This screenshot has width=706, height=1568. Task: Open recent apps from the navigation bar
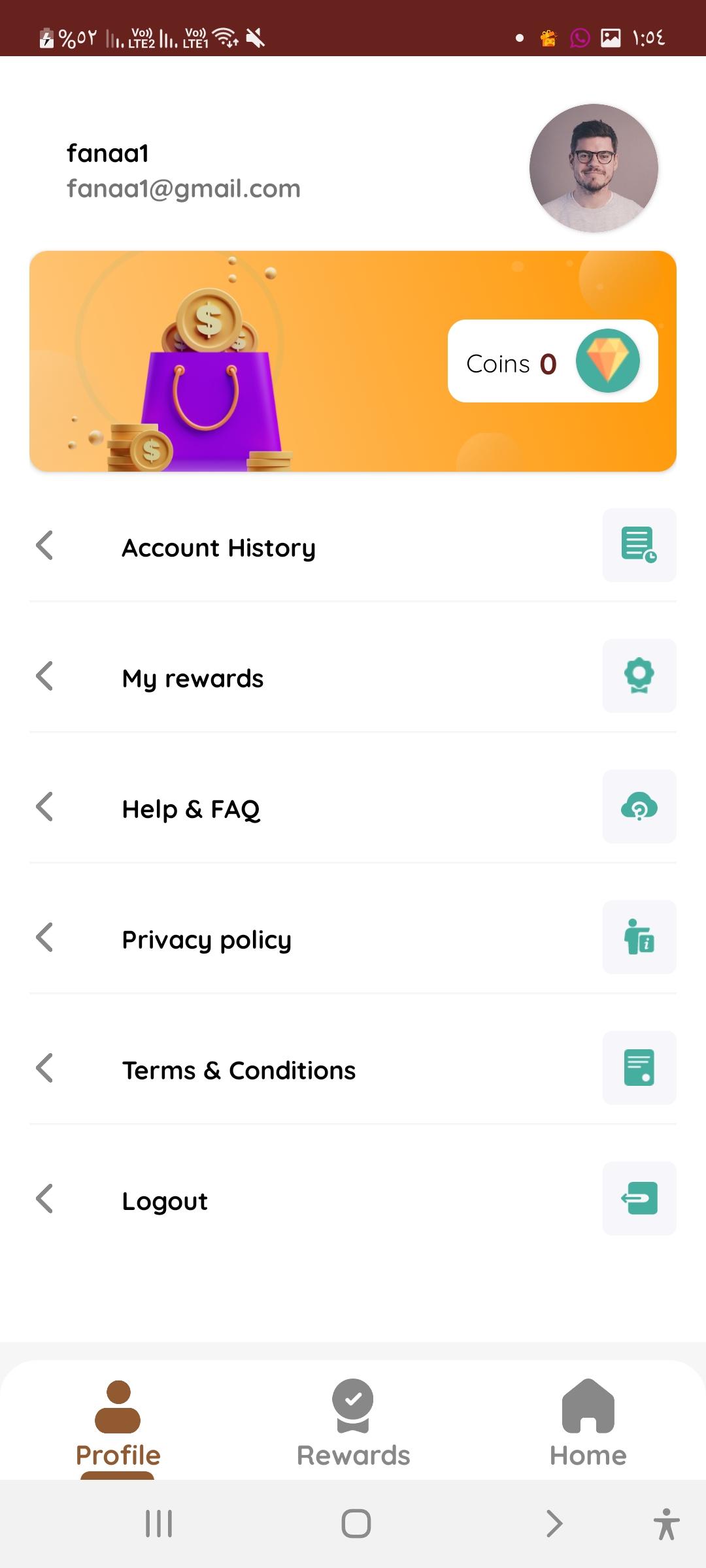point(159,1524)
